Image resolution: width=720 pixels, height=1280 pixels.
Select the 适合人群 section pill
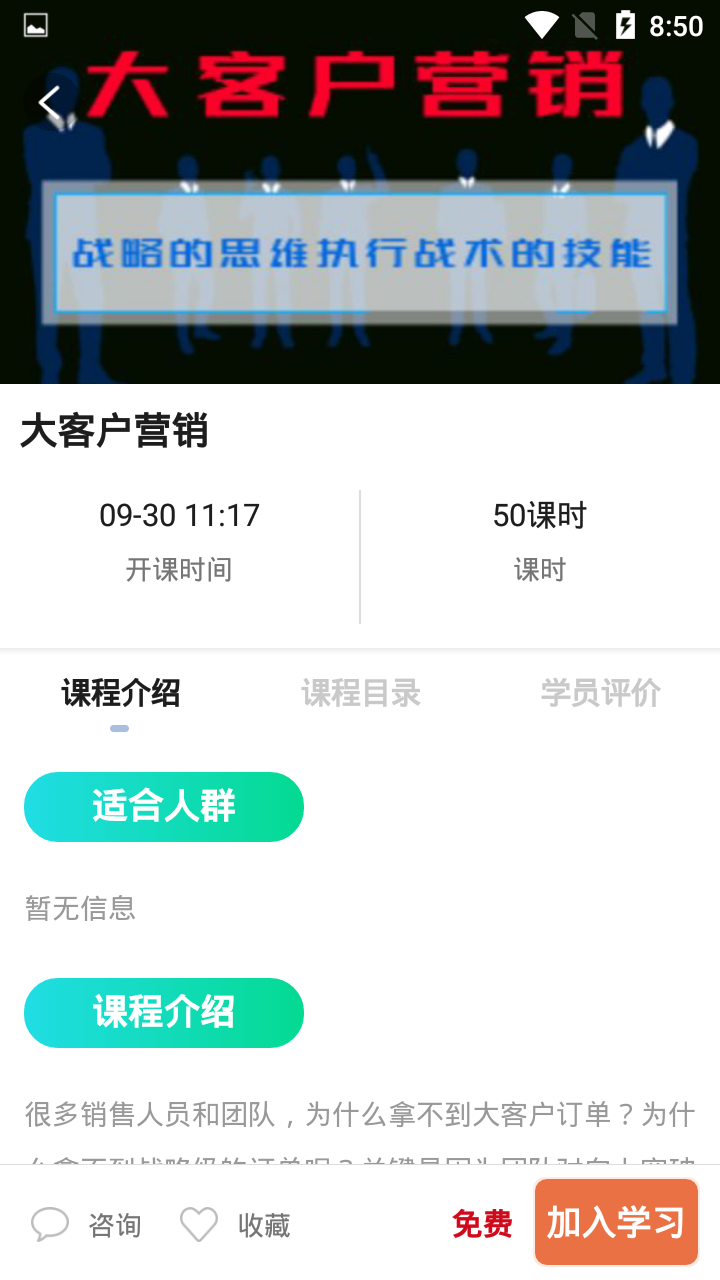(163, 806)
